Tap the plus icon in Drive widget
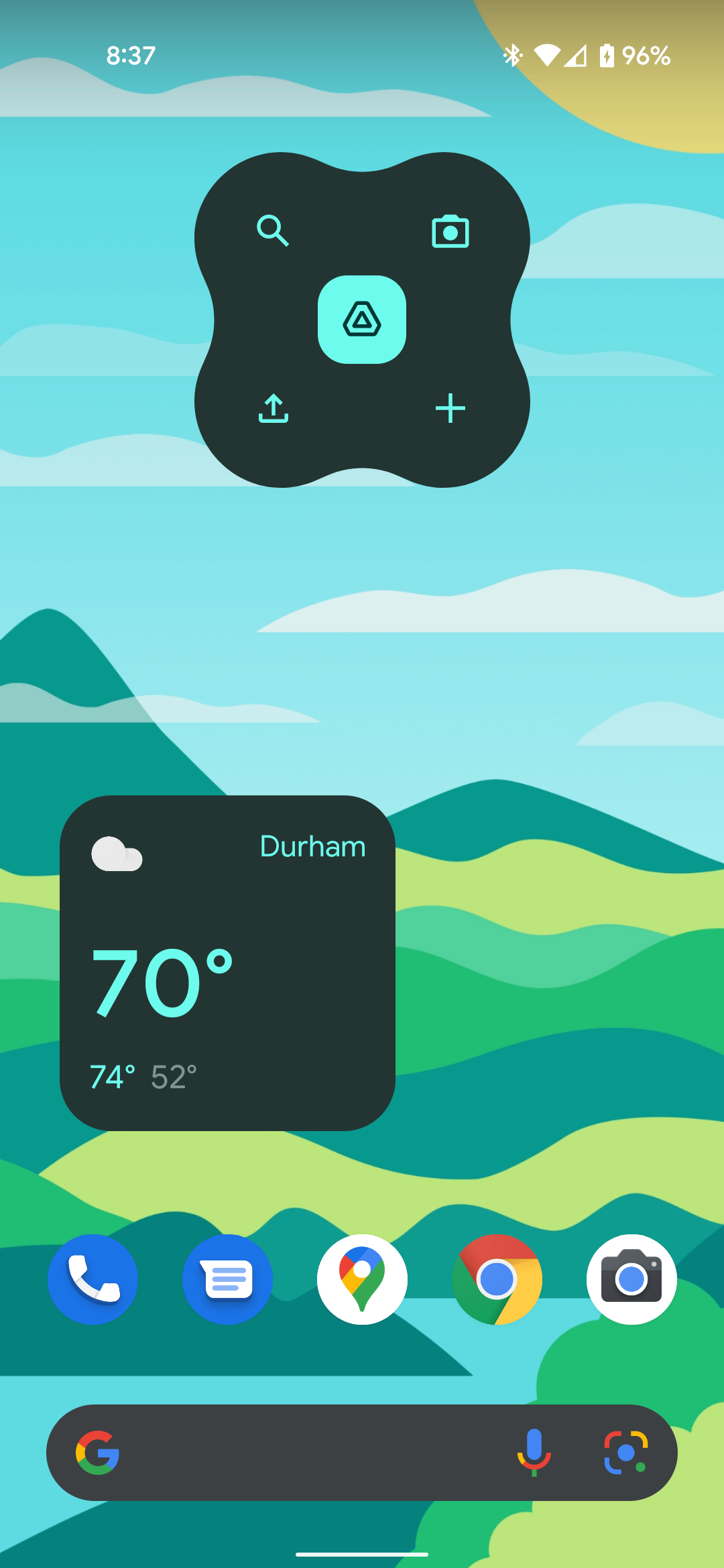This screenshot has height=1568, width=724. tap(450, 408)
